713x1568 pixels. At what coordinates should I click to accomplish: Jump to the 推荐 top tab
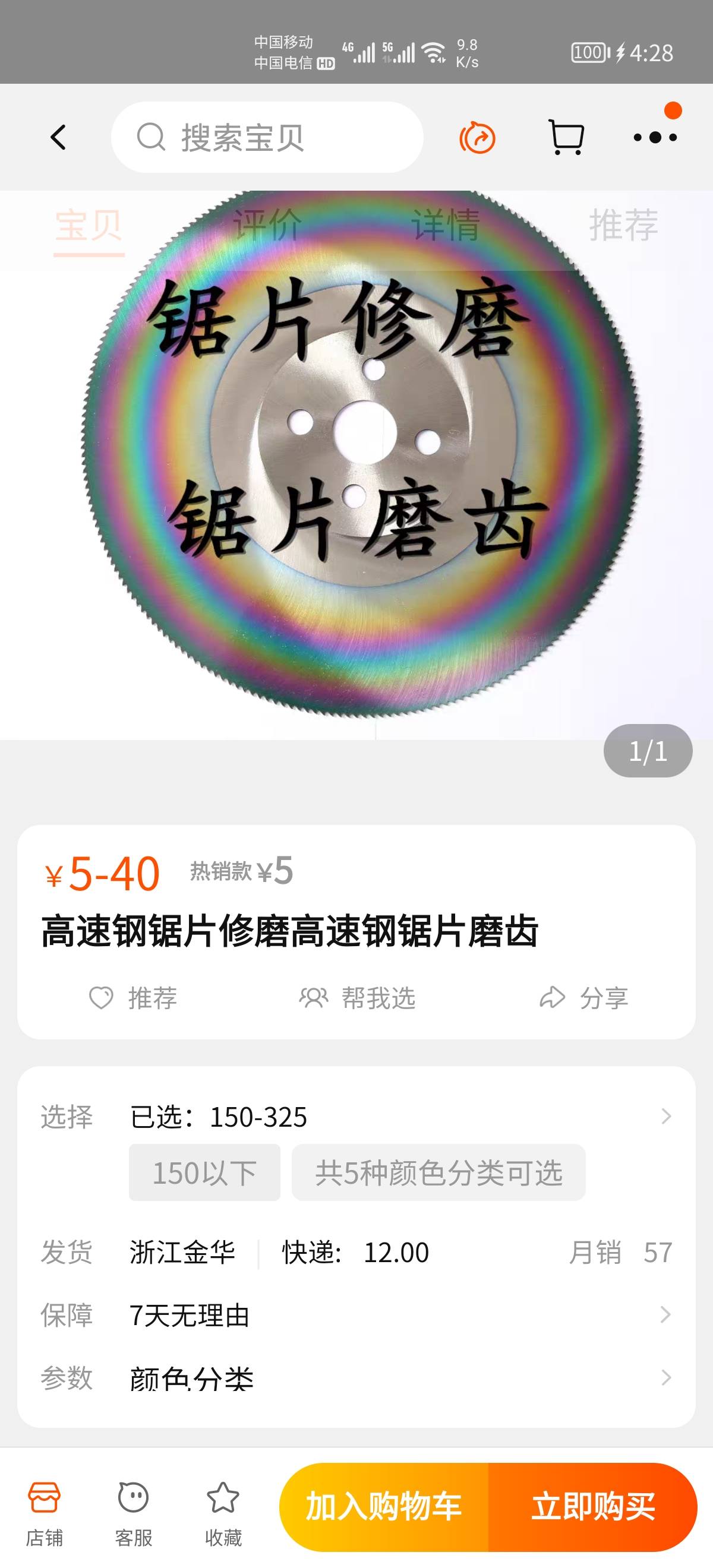623,225
